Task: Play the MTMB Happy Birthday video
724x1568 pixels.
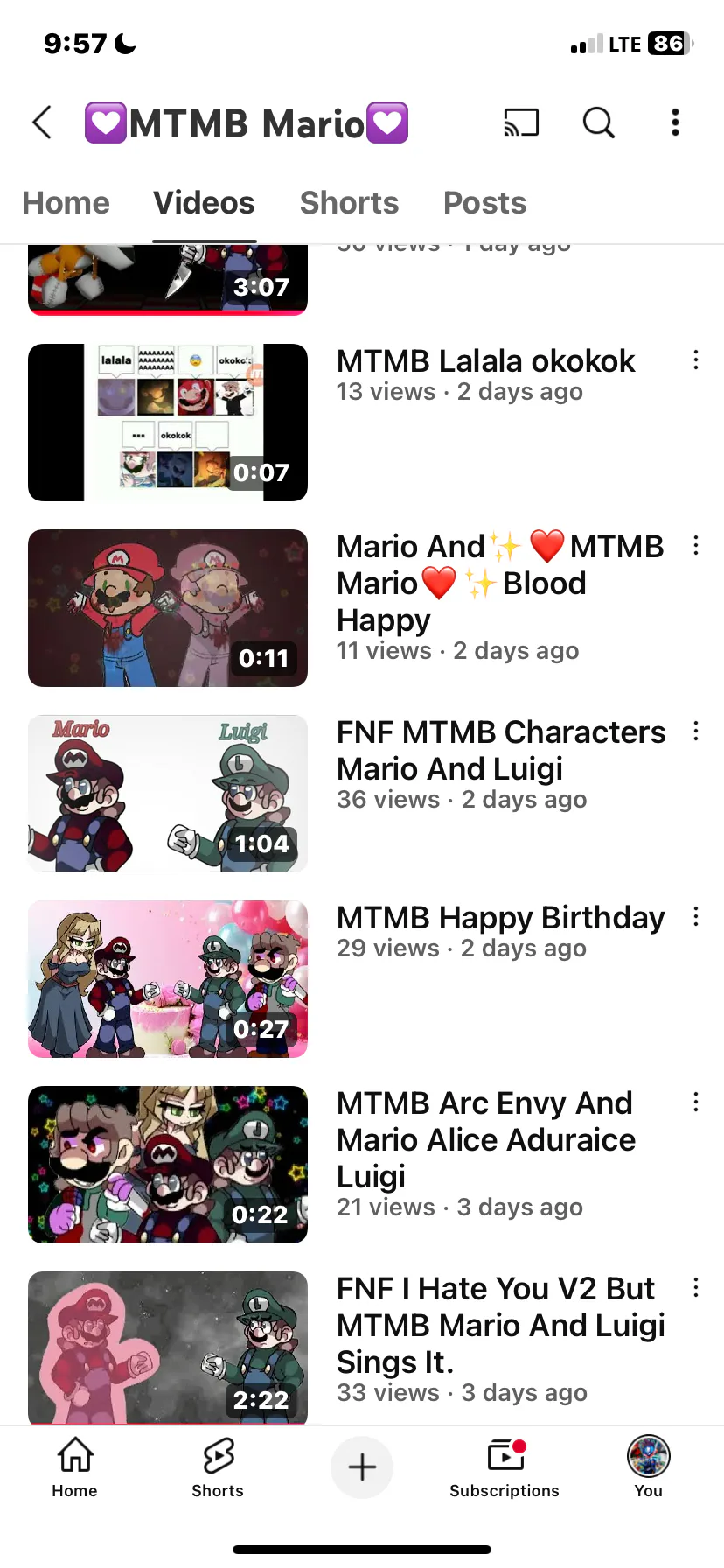Action: tap(168, 979)
